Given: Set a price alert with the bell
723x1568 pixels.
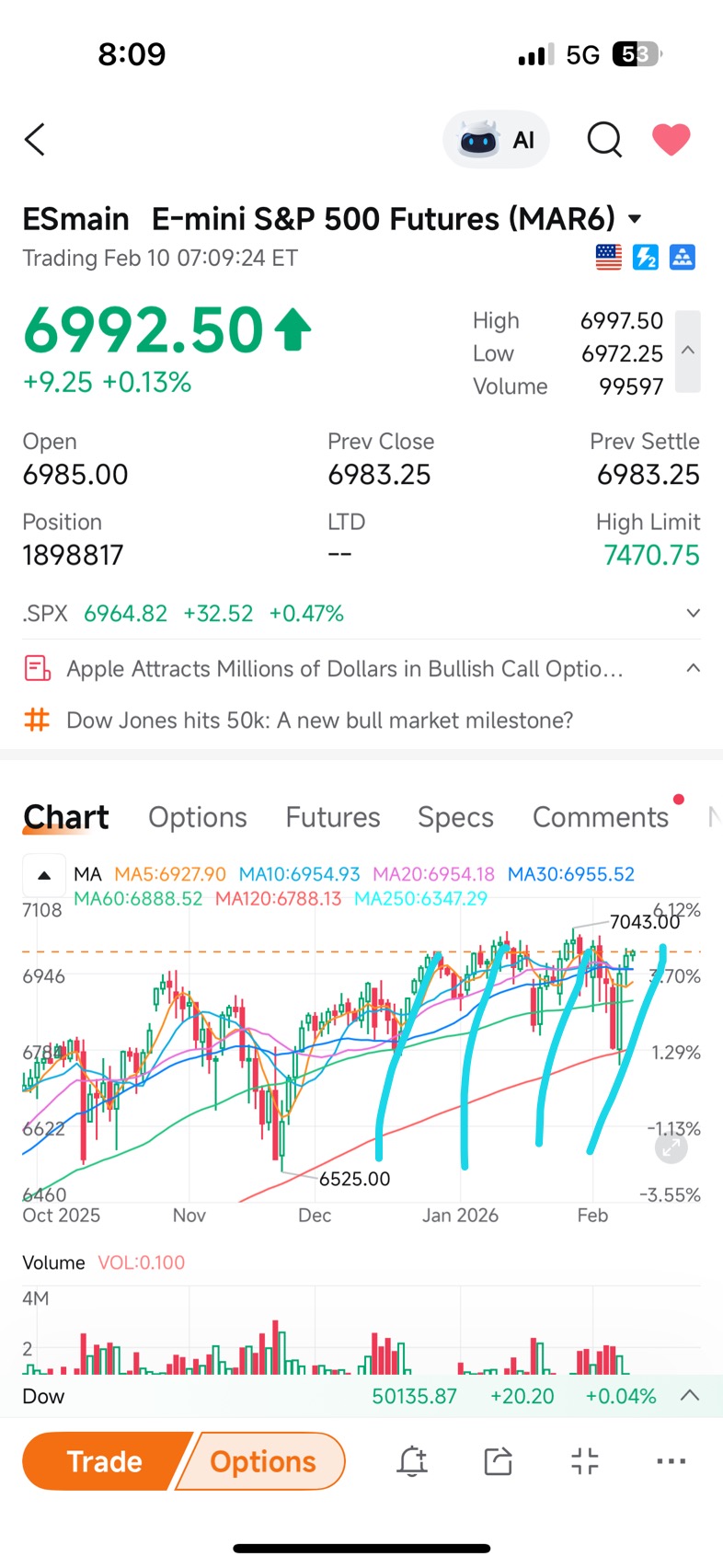Looking at the screenshot, I should pyautogui.click(x=412, y=1461).
